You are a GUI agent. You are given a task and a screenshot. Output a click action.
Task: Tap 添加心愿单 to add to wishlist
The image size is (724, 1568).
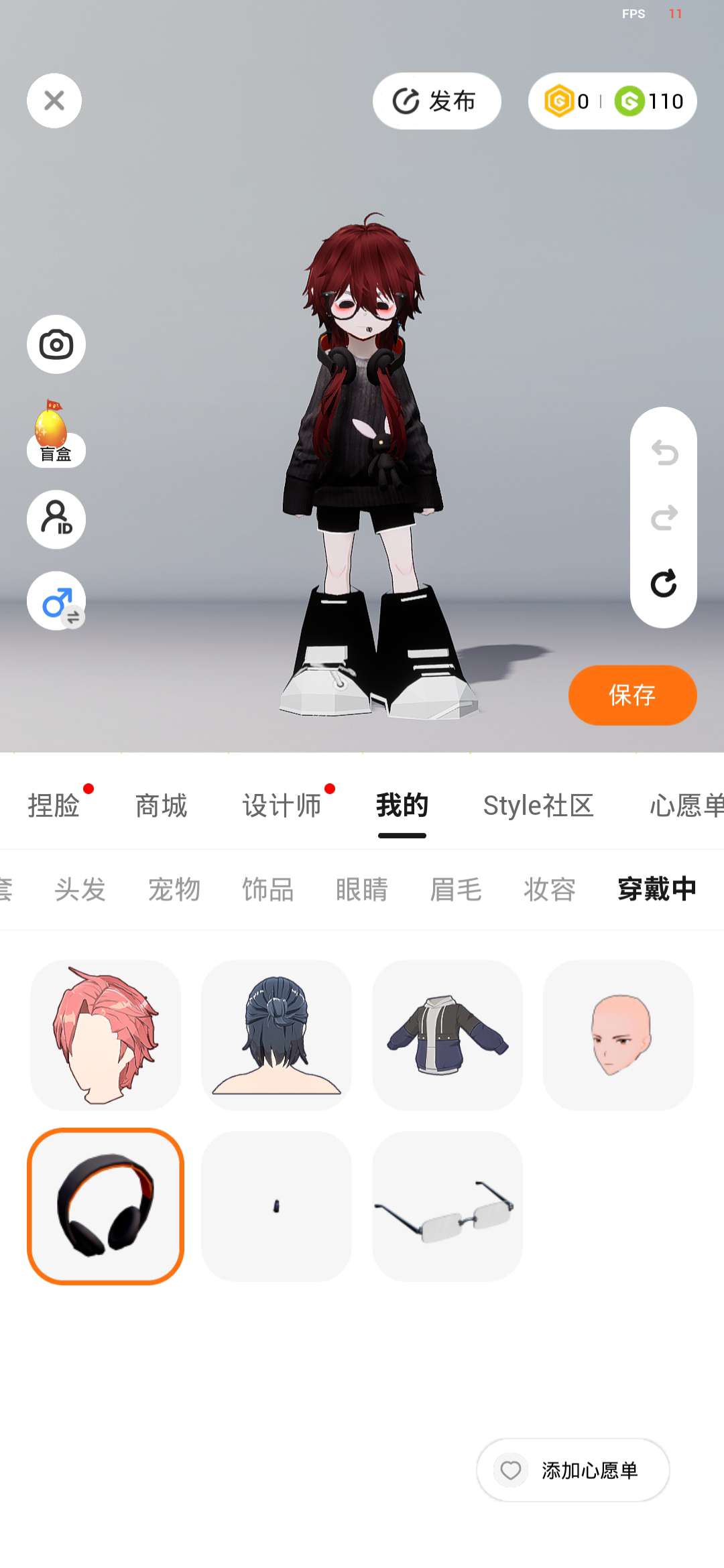click(x=573, y=1470)
